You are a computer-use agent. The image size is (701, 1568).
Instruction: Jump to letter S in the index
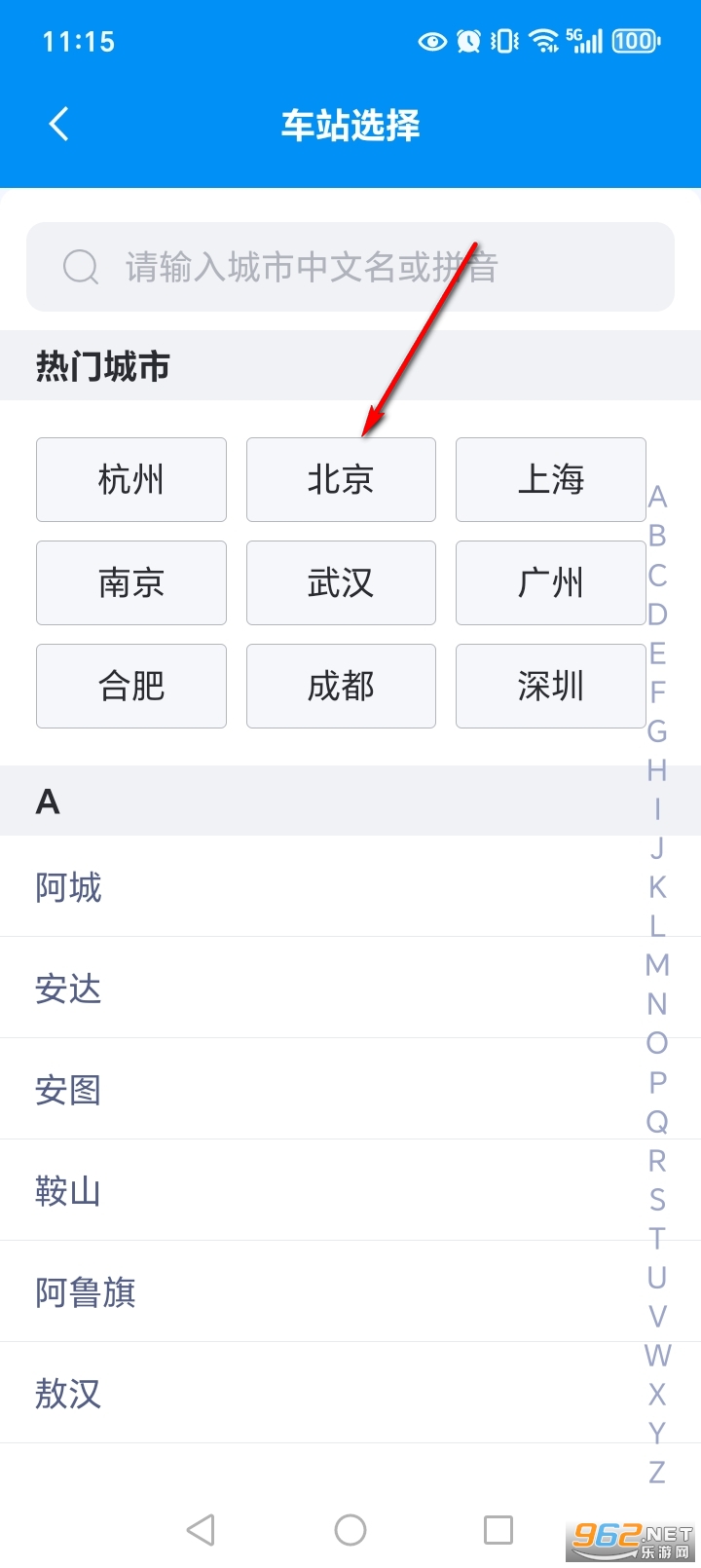click(657, 1200)
